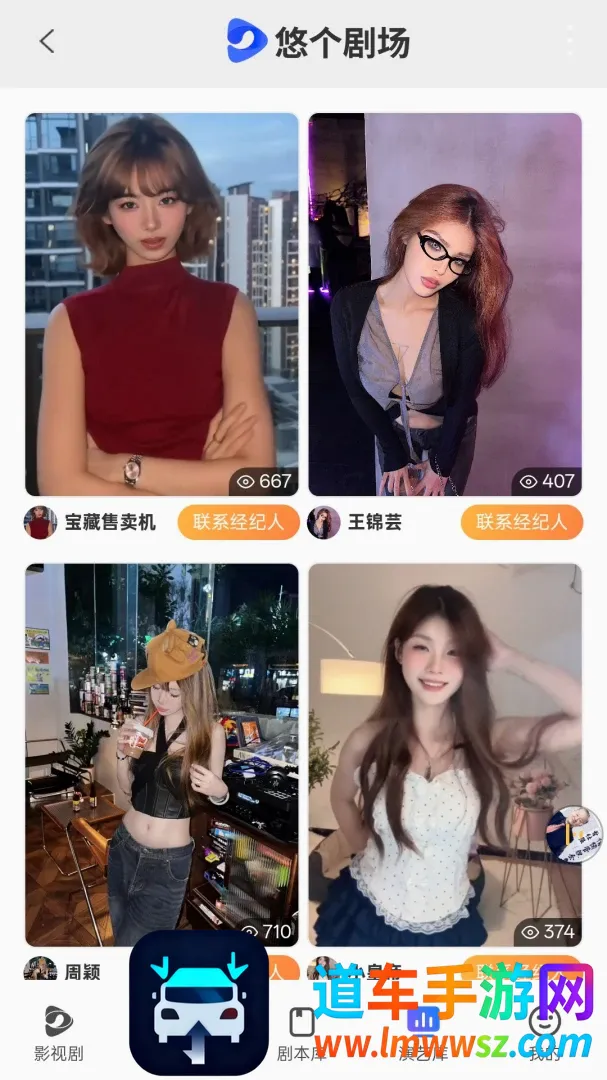The image size is (607, 1080).
Task: Open 周颖's video card with 710 views
Action: [162, 755]
